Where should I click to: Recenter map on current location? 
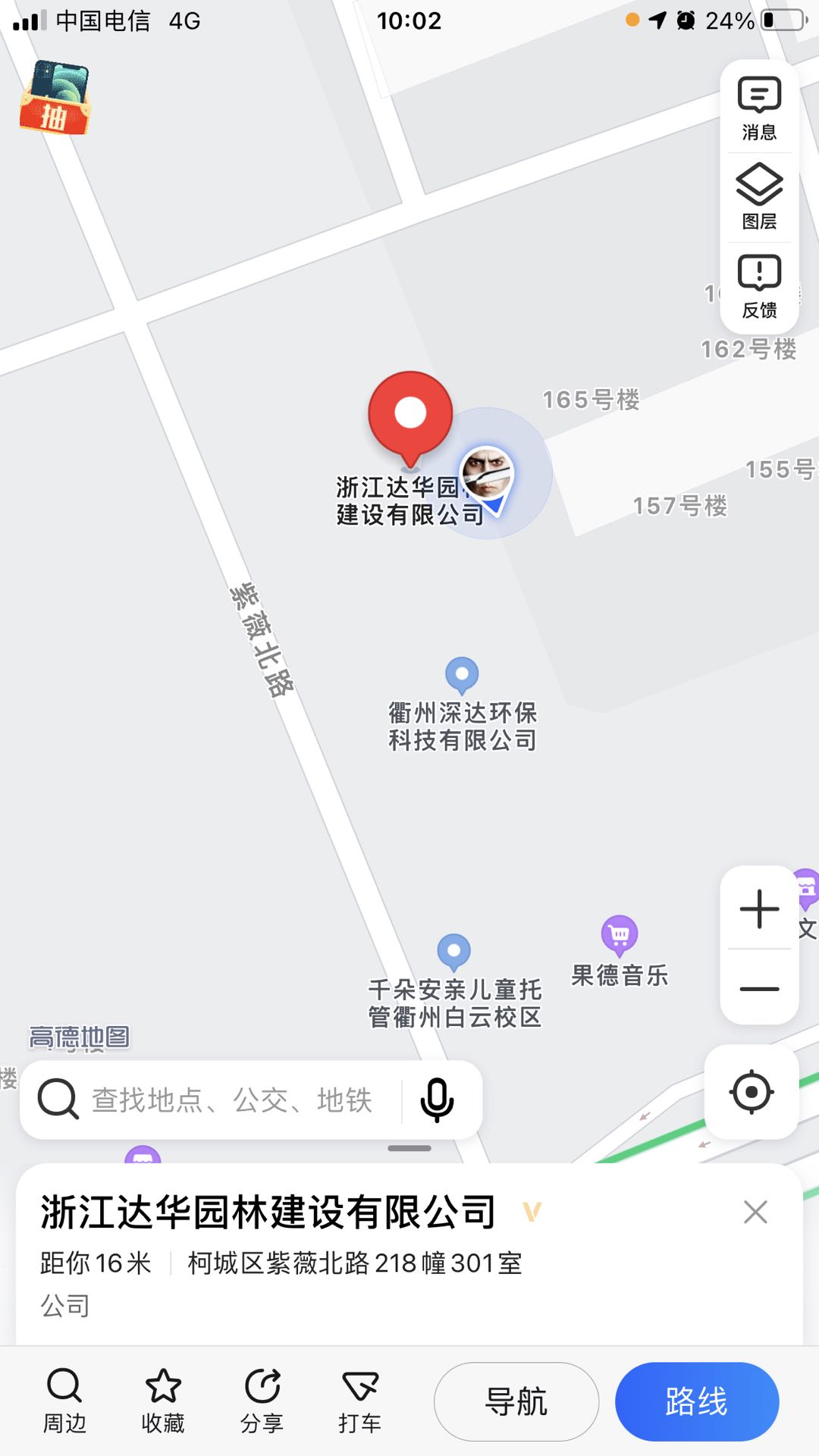point(752,1092)
